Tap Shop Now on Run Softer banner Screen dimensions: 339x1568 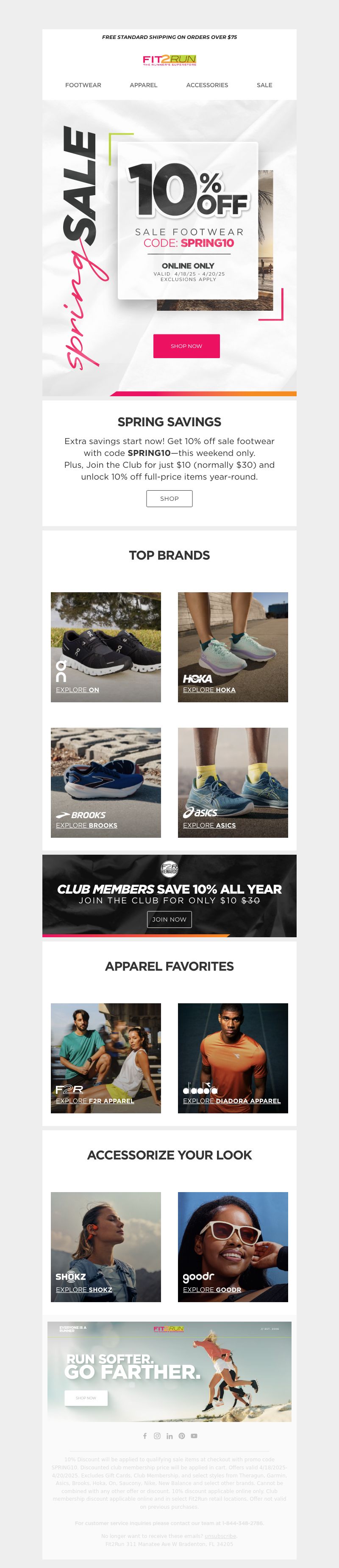click(86, 1398)
